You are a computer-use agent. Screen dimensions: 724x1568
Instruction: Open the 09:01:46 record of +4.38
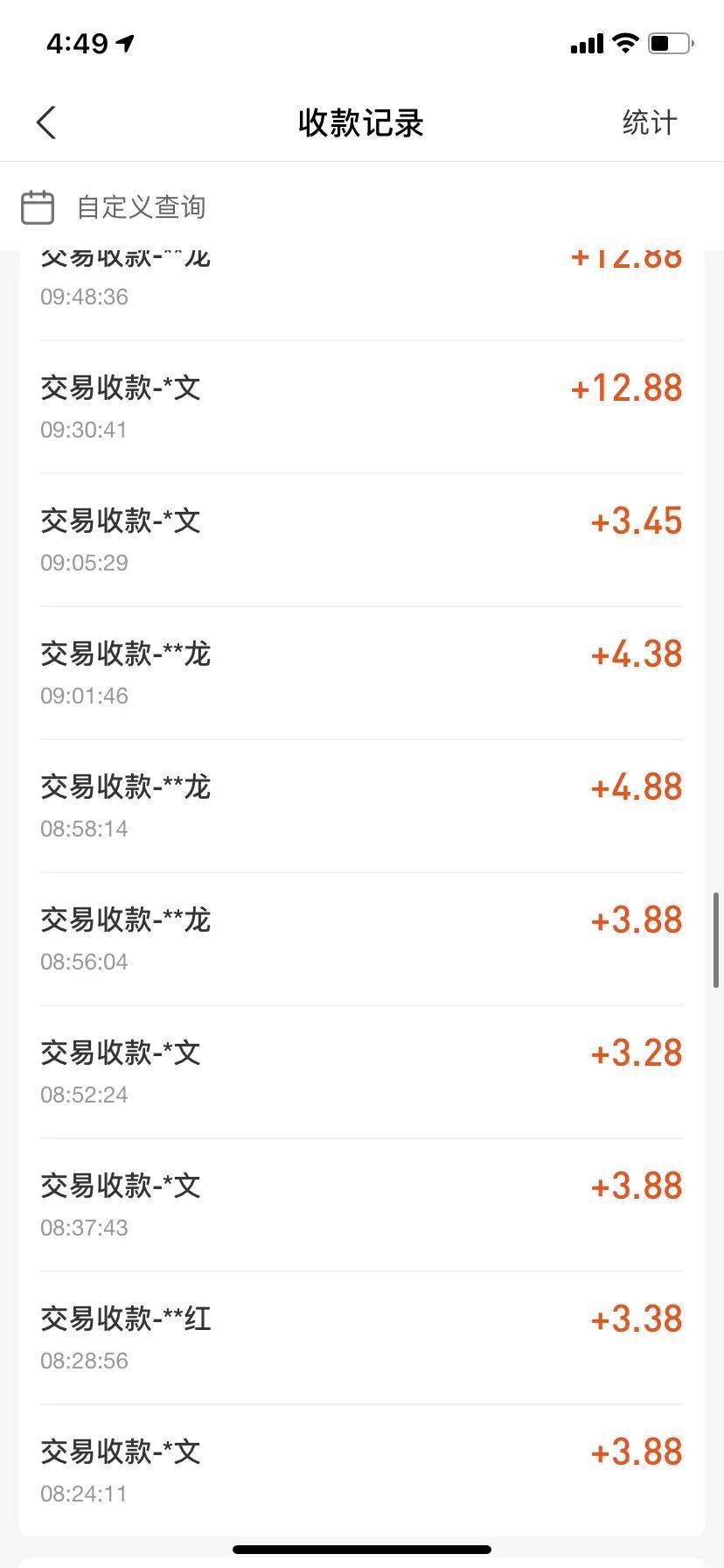[361, 673]
